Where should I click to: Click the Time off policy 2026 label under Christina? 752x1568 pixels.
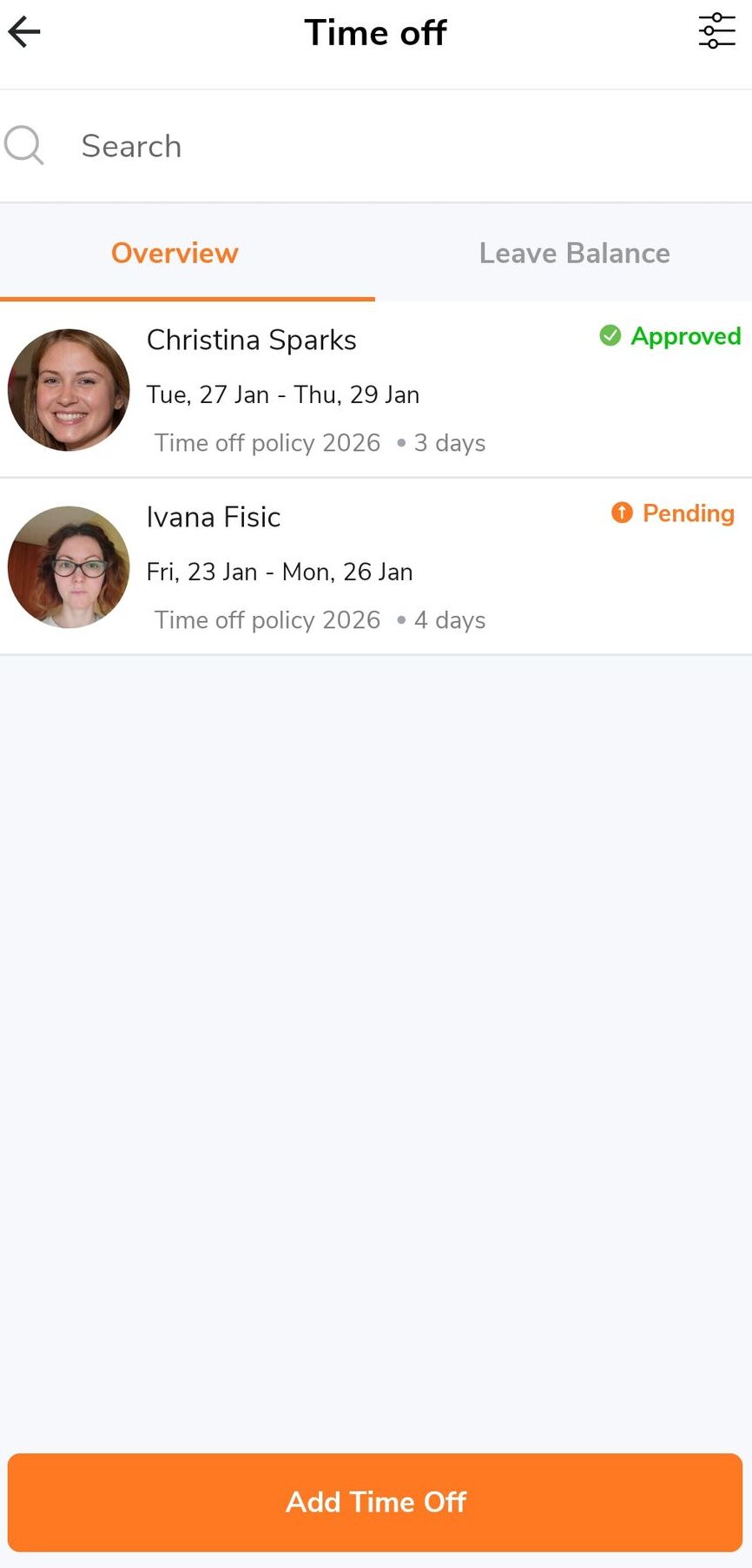[267, 443]
